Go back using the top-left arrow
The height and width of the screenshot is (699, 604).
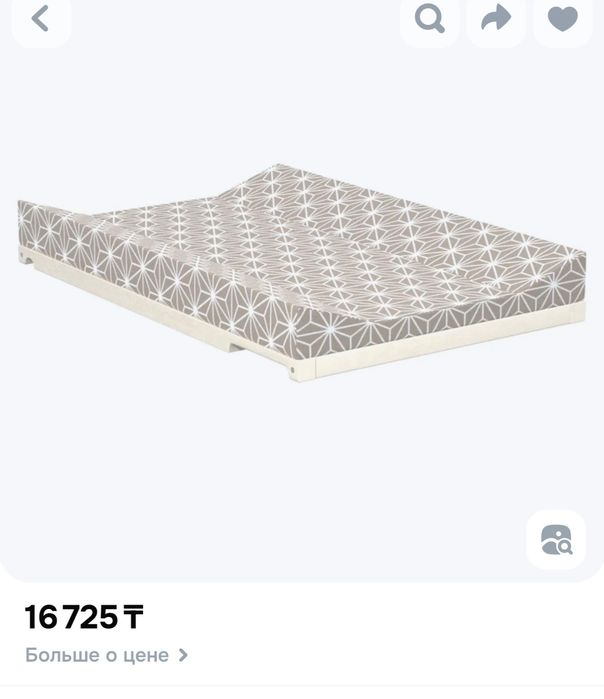tap(40, 18)
